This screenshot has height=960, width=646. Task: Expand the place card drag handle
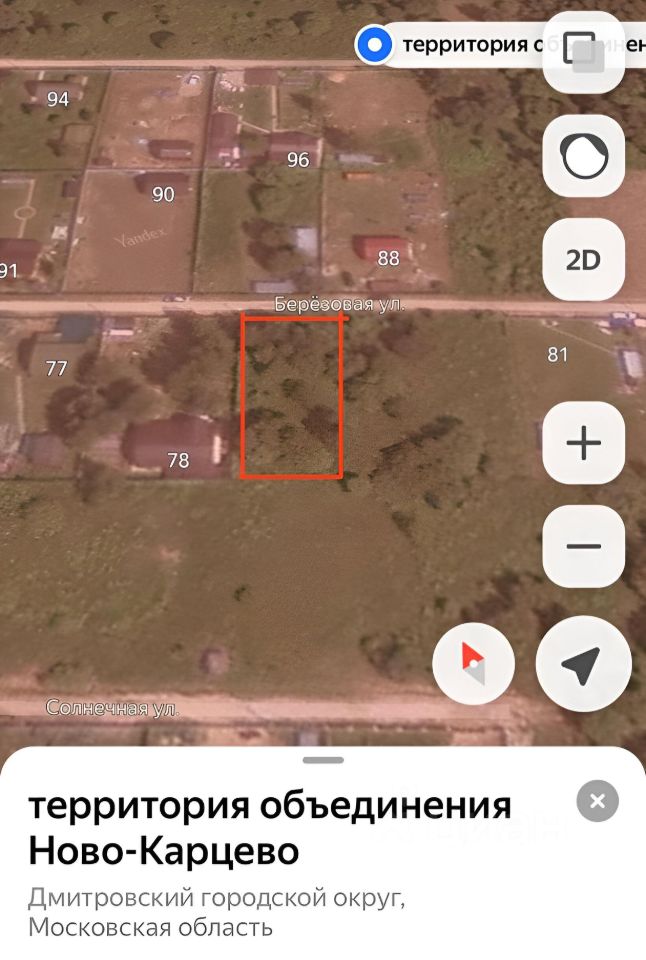pos(323,761)
